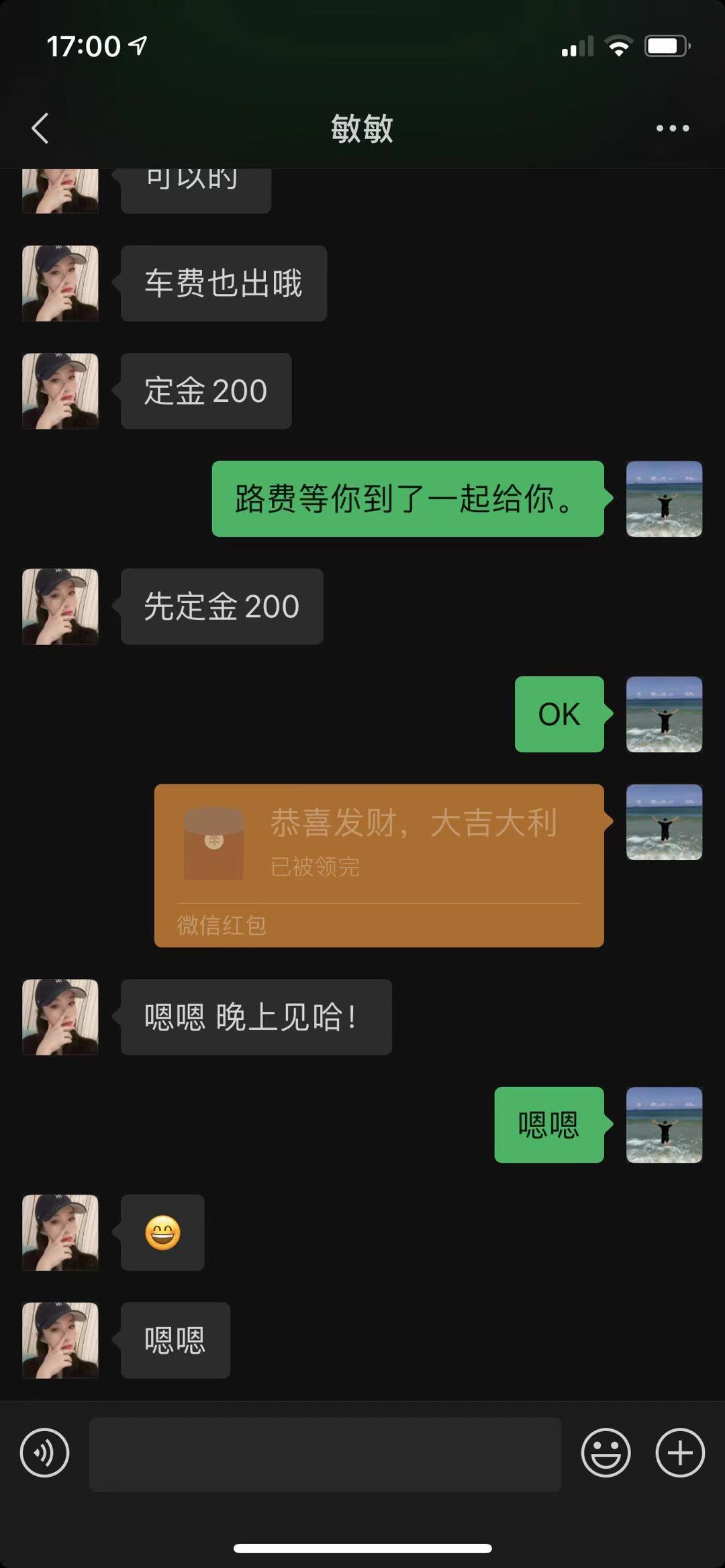The image size is (725, 1568).
Task: Tap the 定金 200 message bubble
Action: click(x=205, y=390)
